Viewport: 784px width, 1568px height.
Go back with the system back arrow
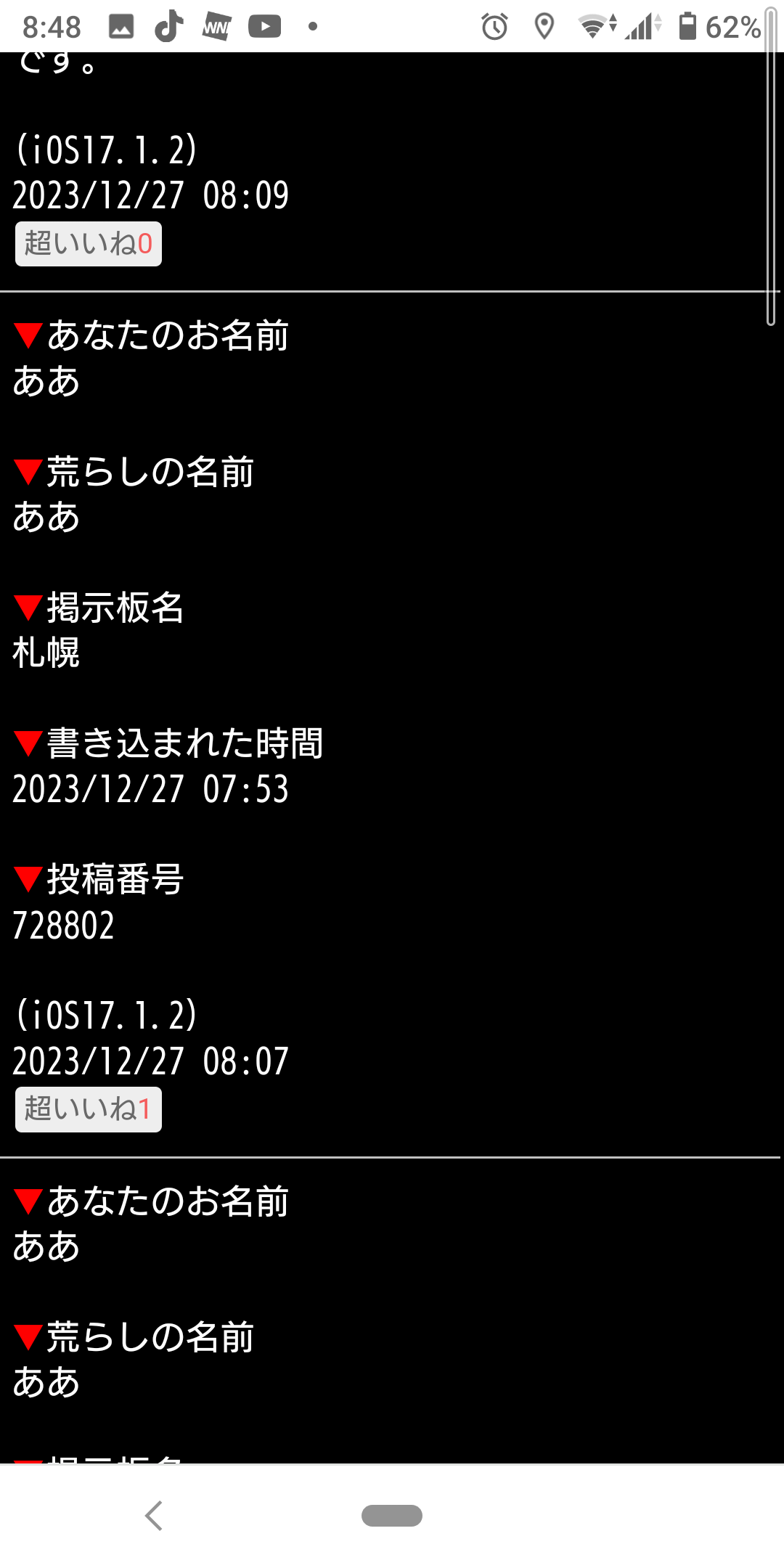(154, 1516)
